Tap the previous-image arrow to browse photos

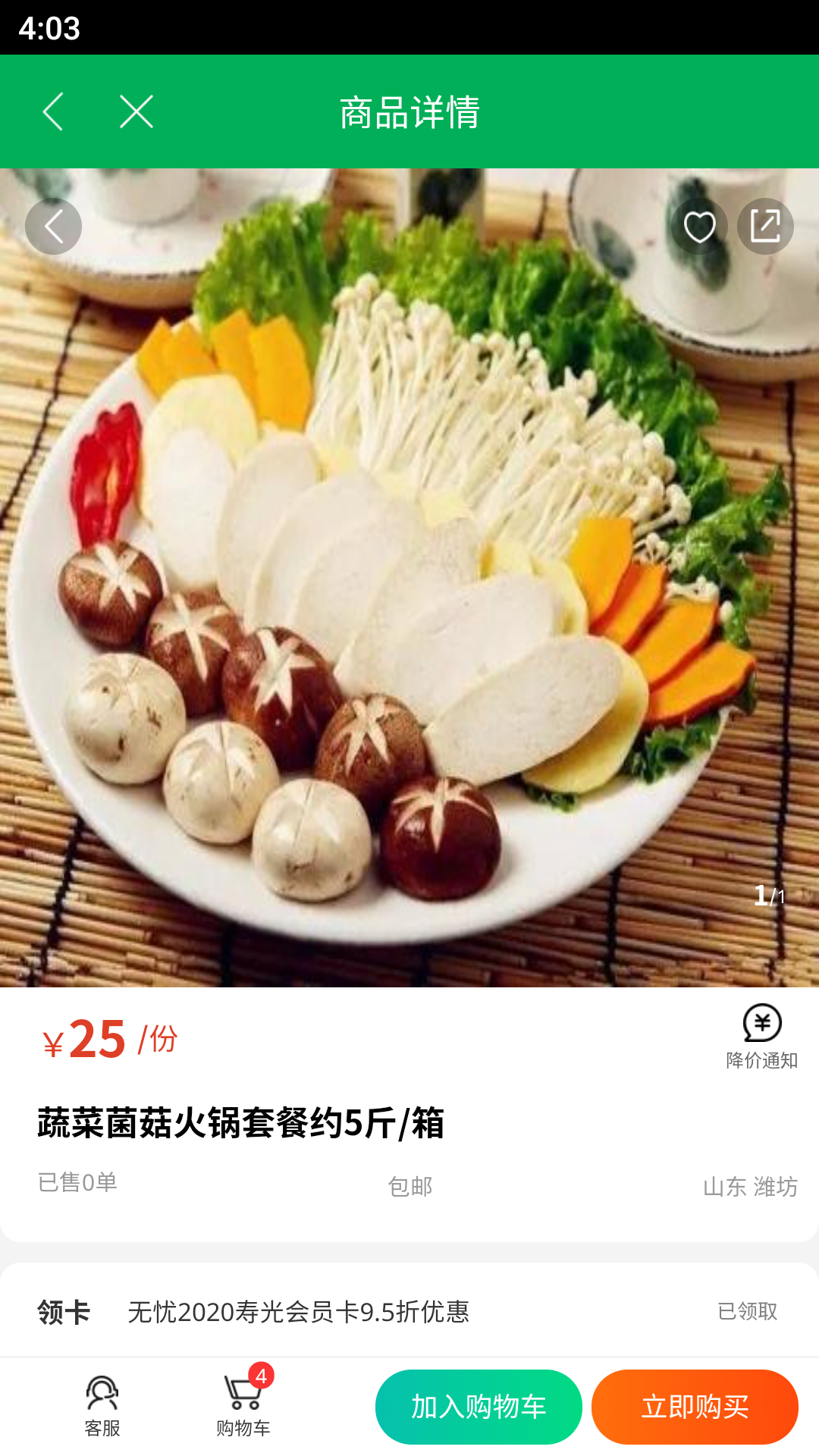[x=52, y=225]
